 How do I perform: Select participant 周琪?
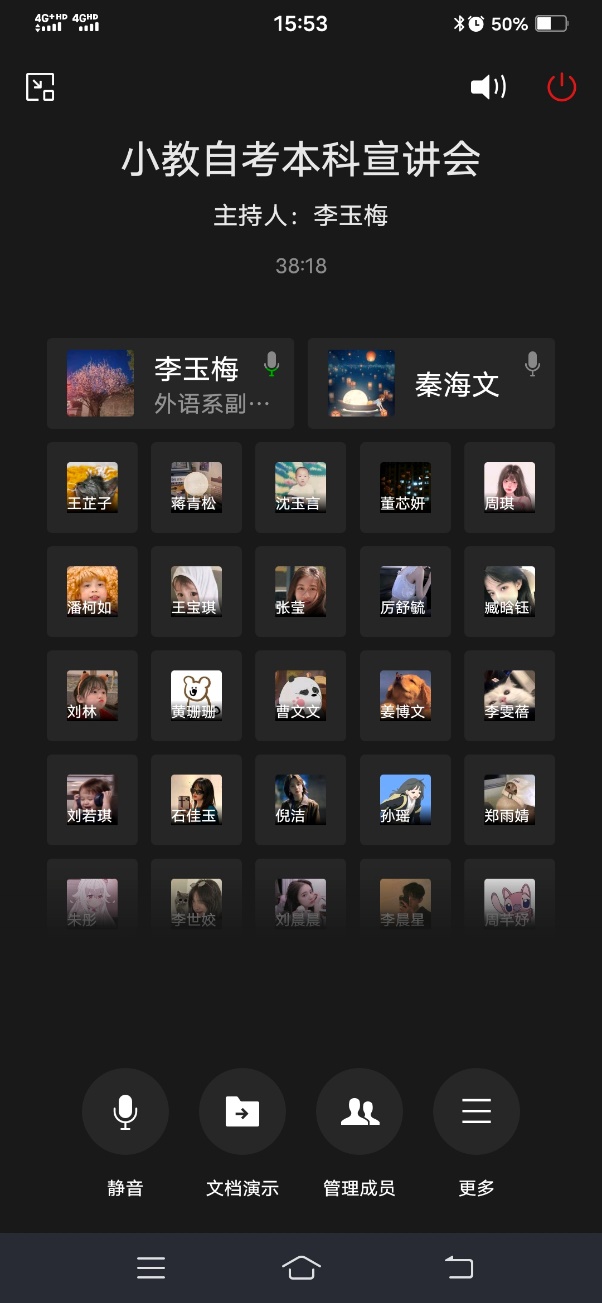pos(509,488)
